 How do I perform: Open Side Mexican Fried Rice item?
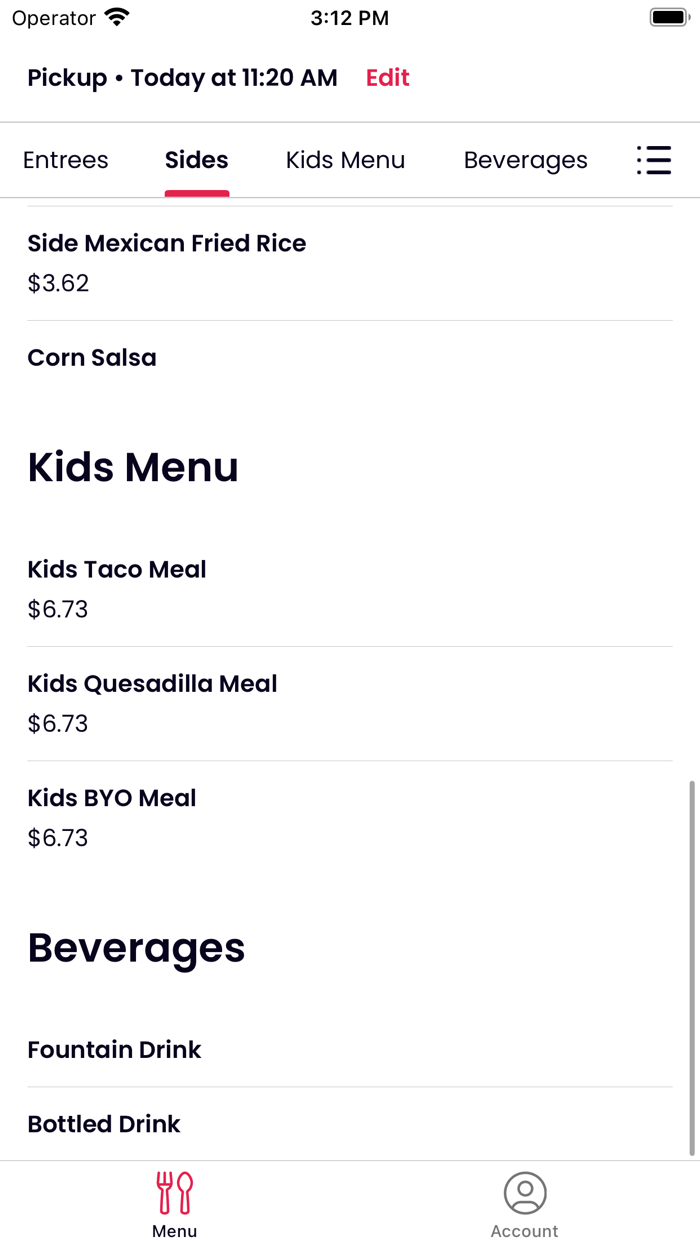[350, 264]
